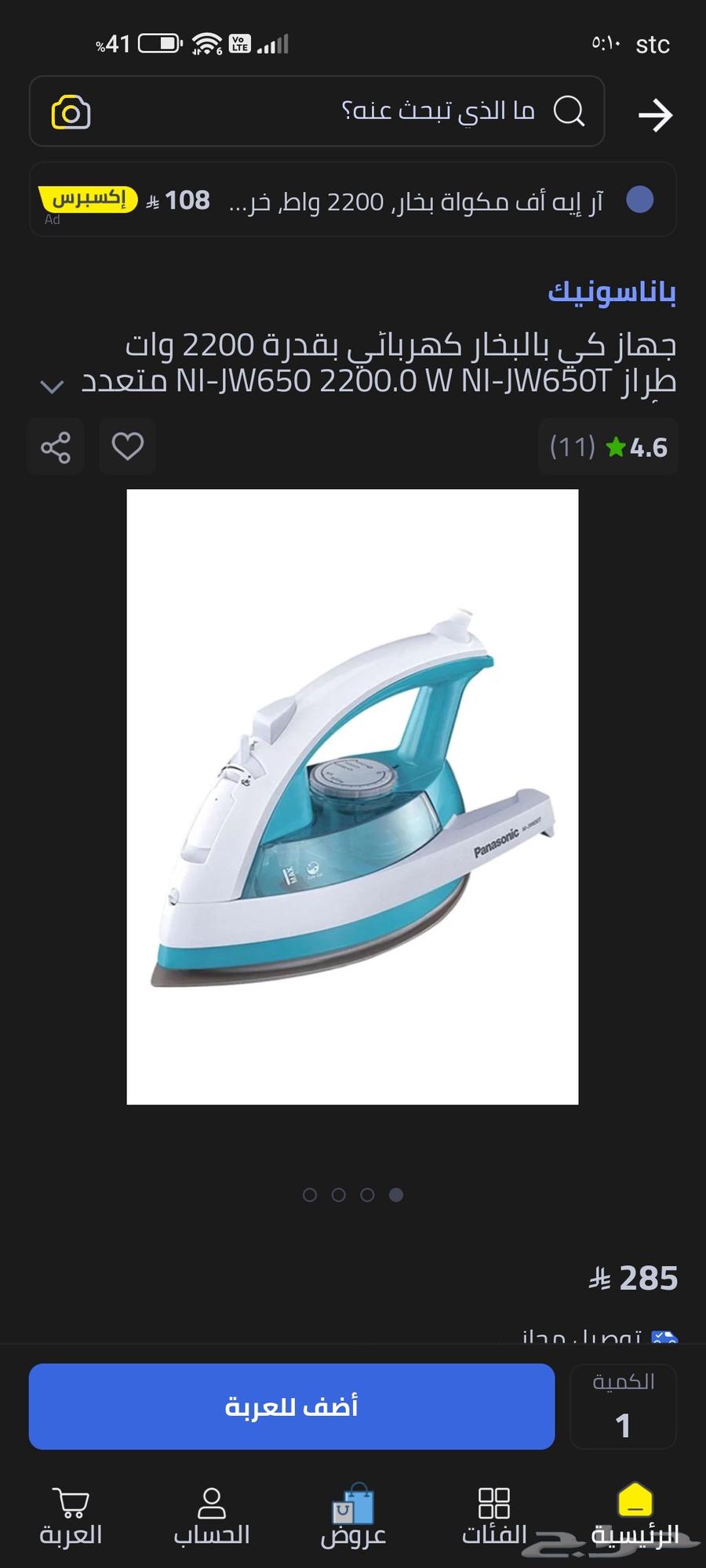Switch to the الفئات categories tab

(494, 1515)
